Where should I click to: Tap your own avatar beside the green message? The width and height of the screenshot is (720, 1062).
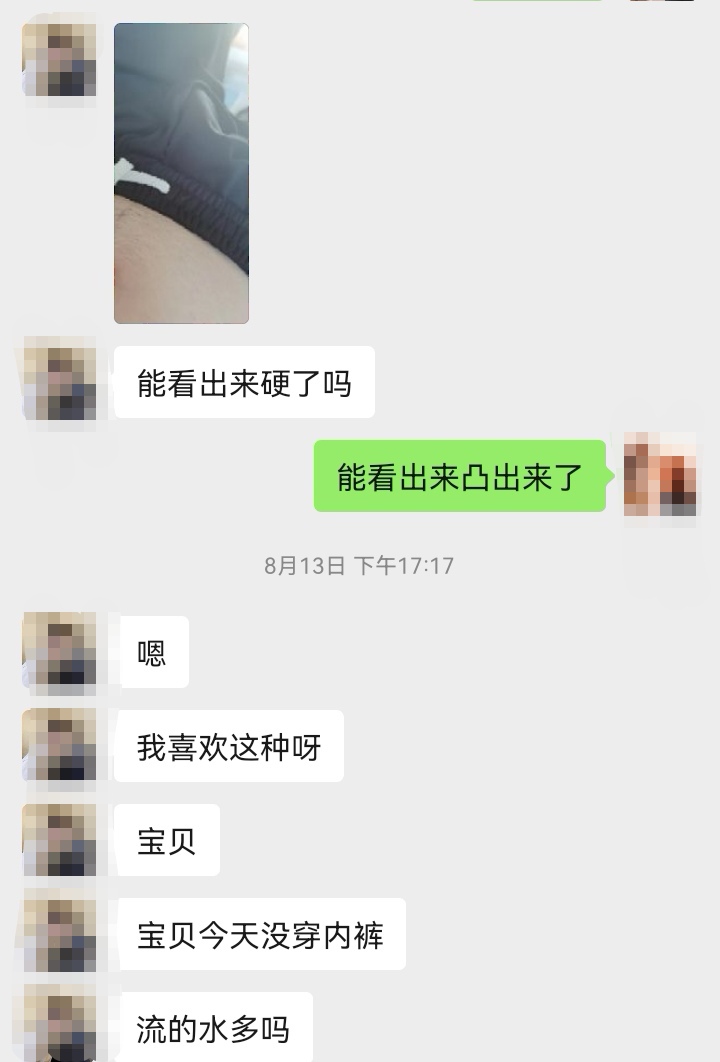pyautogui.click(x=660, y=475)
